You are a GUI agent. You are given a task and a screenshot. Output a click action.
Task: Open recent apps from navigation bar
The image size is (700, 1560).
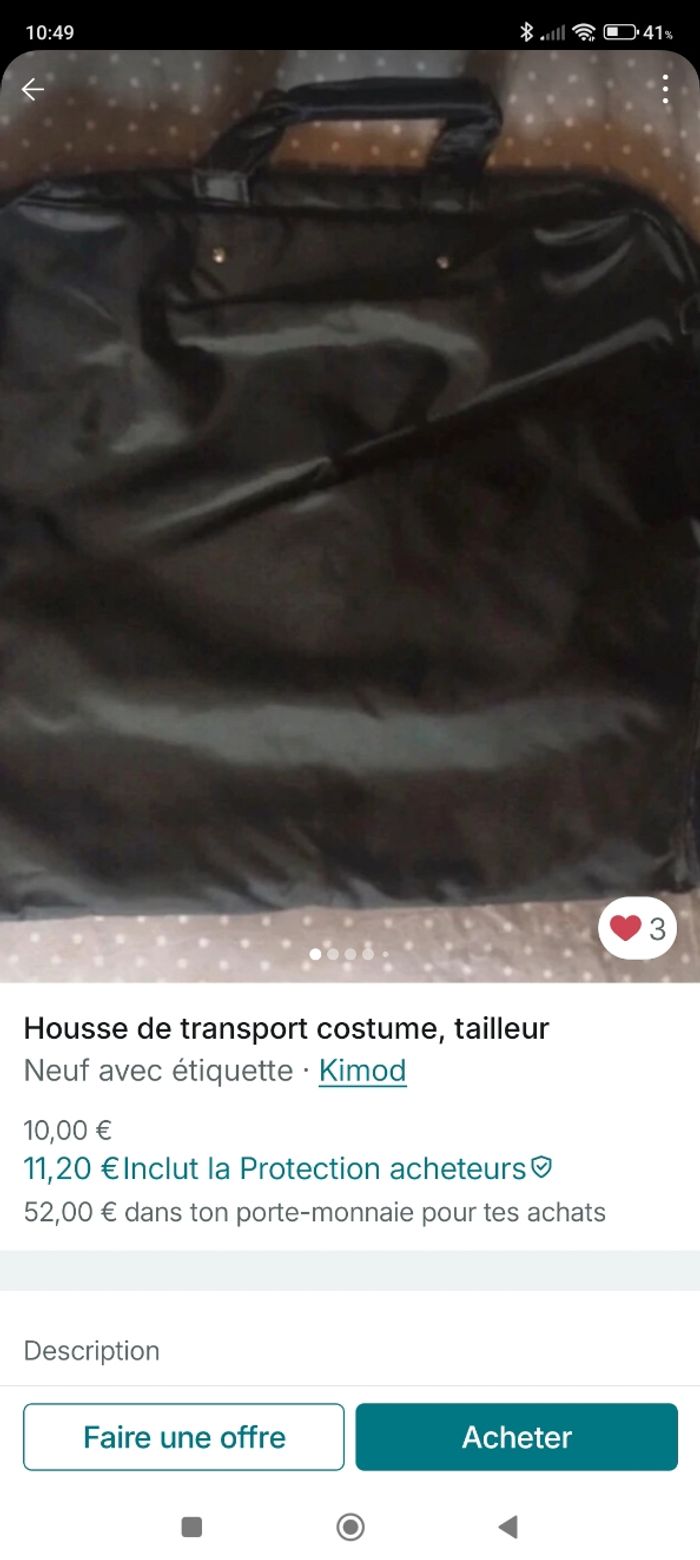pyautogui.click(x=191, y=1526)
